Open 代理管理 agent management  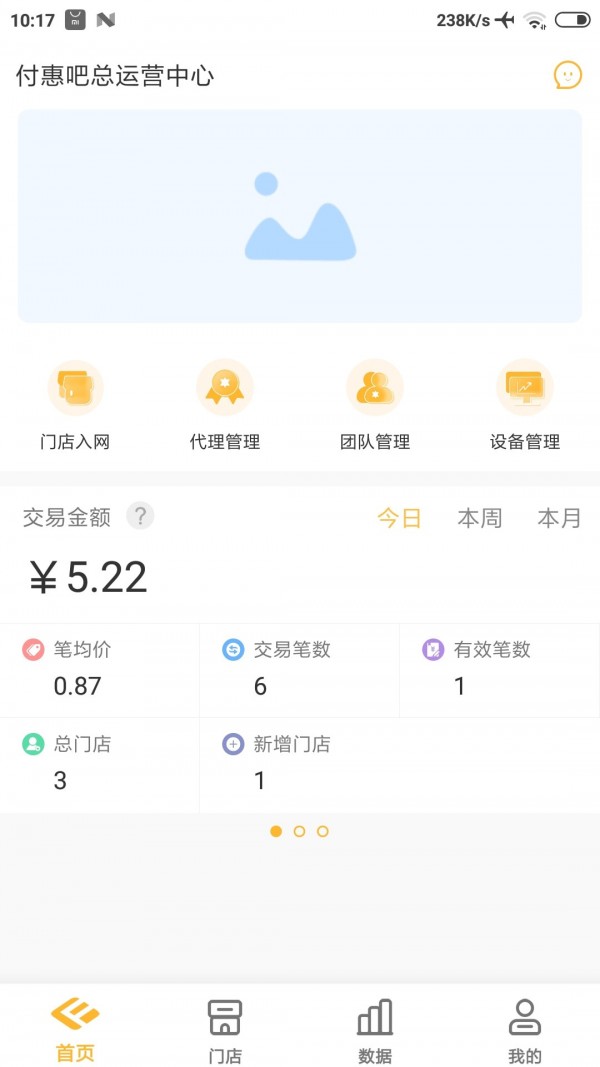[225, 404]
